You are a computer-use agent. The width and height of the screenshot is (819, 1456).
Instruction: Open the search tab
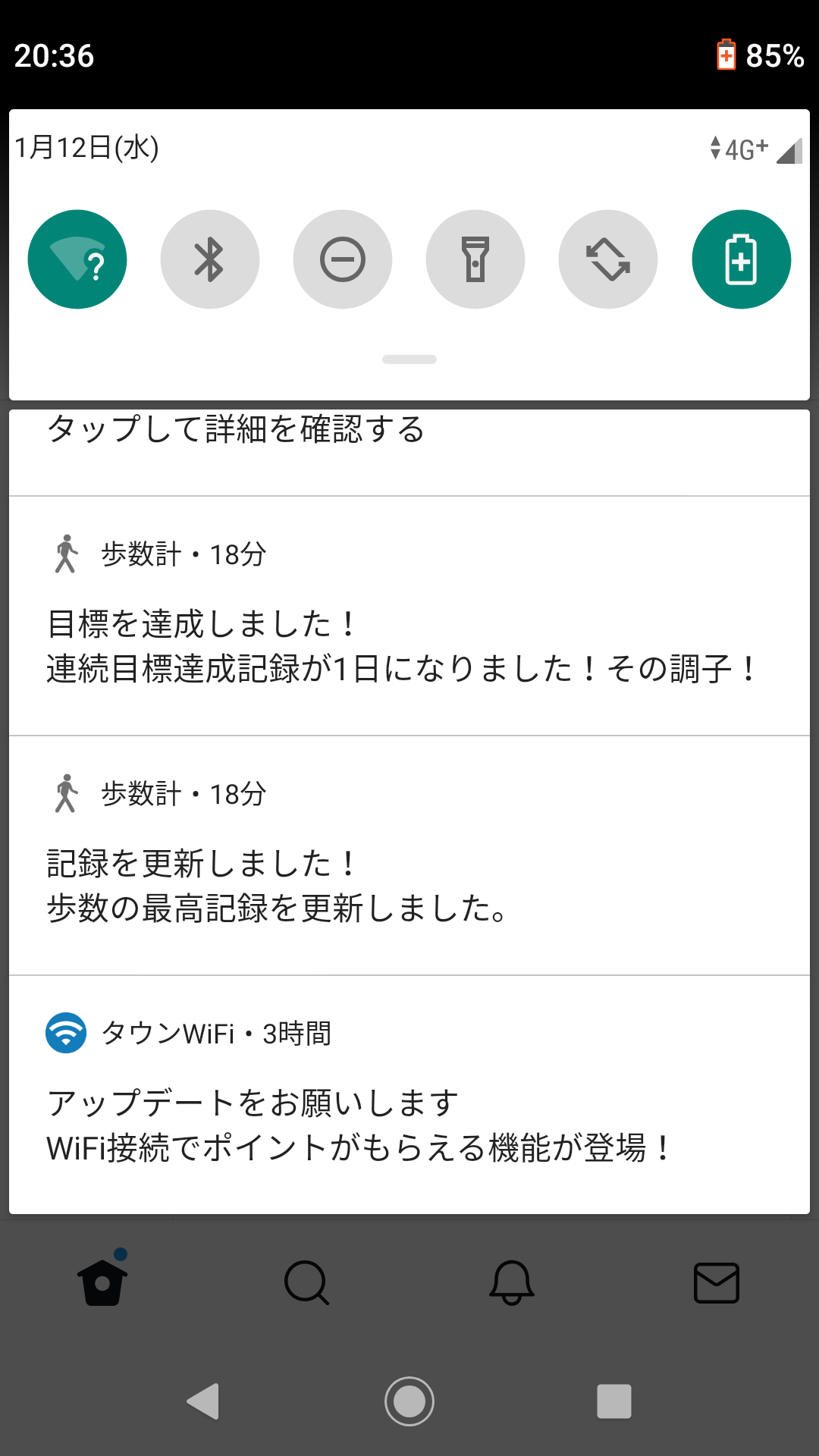(x=307, y=1282)
